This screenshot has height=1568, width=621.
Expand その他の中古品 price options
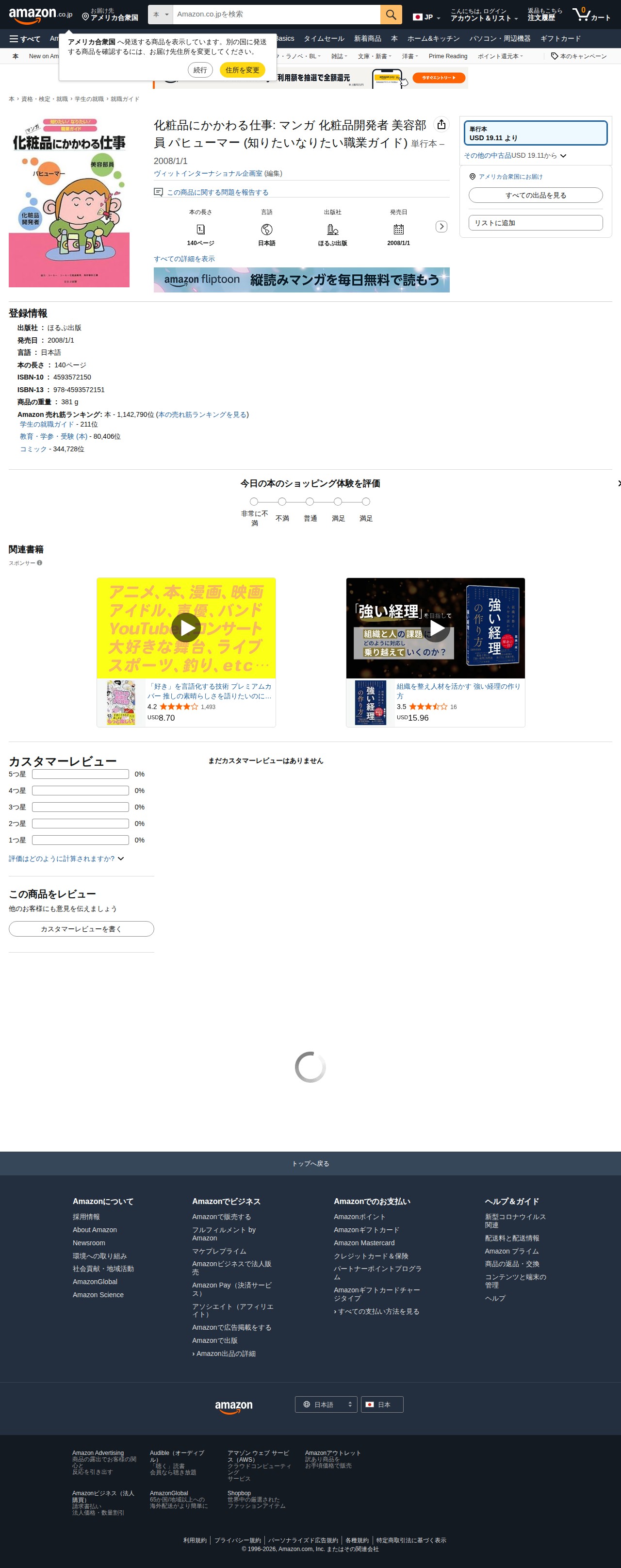point(515,156)
